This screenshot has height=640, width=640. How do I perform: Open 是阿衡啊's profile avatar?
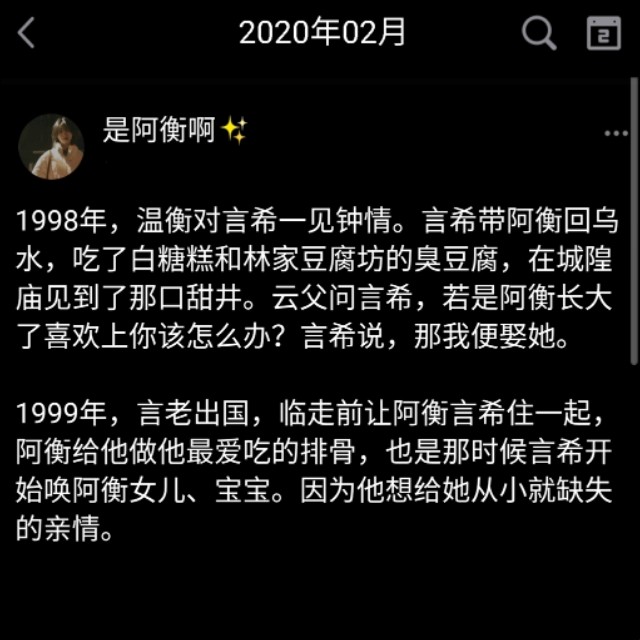click(51, 146)
